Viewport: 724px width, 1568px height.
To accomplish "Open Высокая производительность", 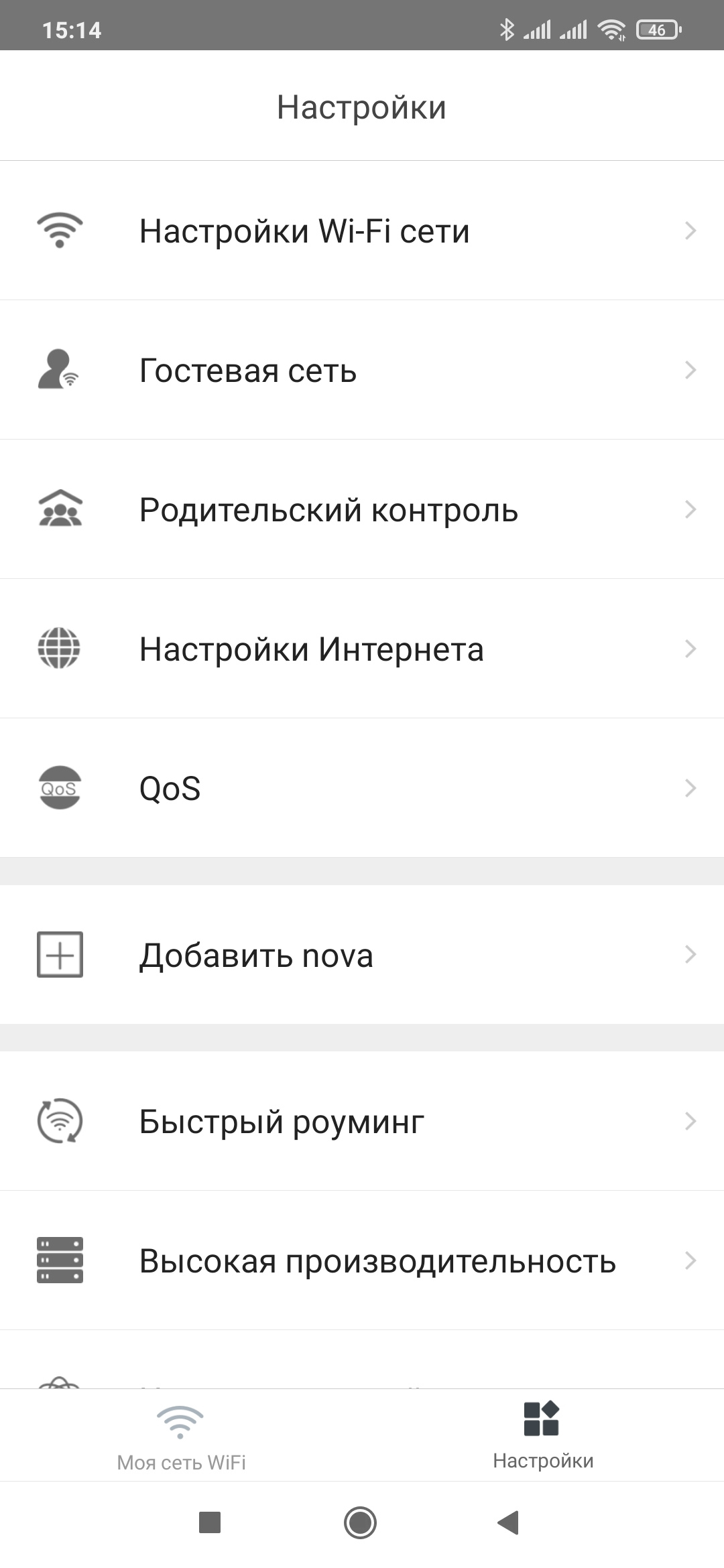I will [362, 1260].
